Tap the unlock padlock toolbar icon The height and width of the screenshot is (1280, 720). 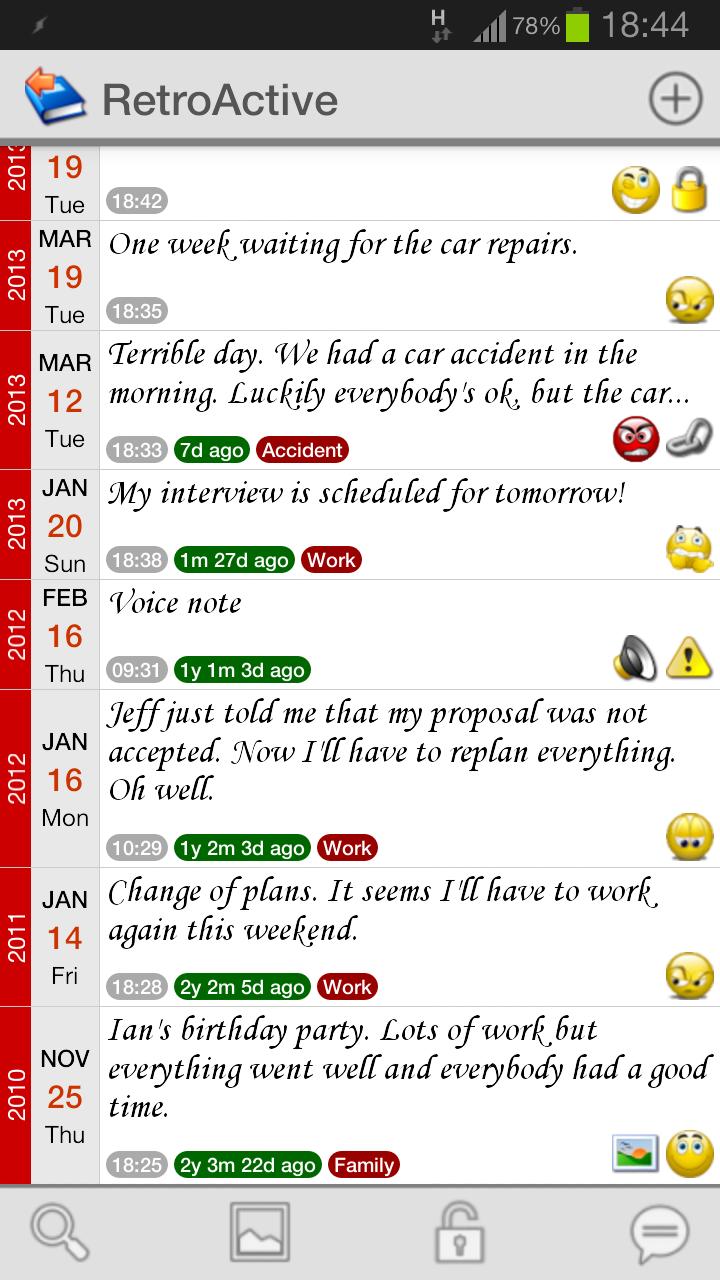460,1232
